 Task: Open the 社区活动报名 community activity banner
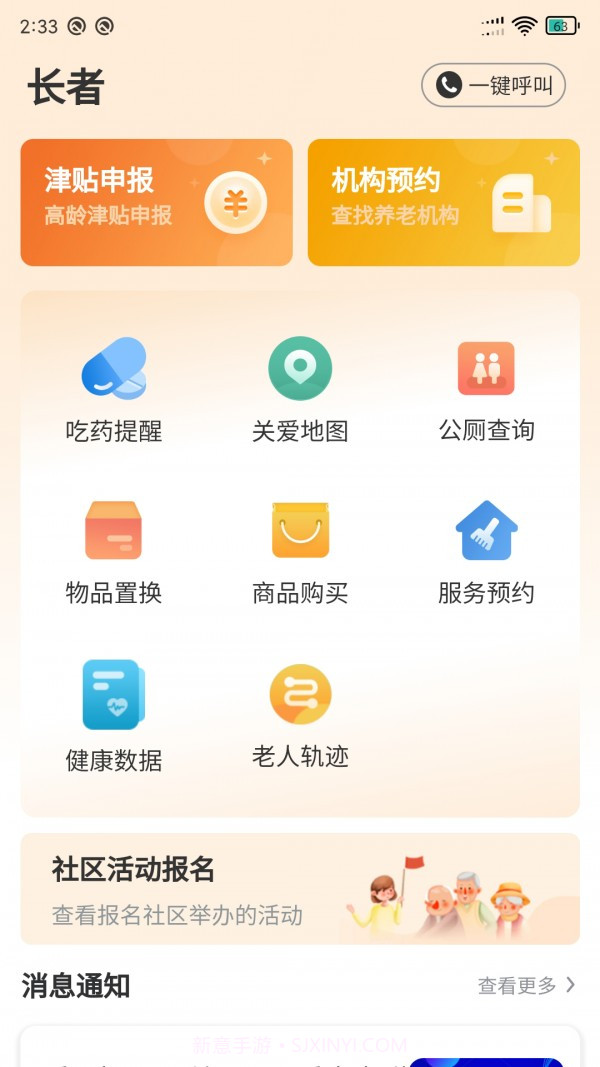(300, 889)
